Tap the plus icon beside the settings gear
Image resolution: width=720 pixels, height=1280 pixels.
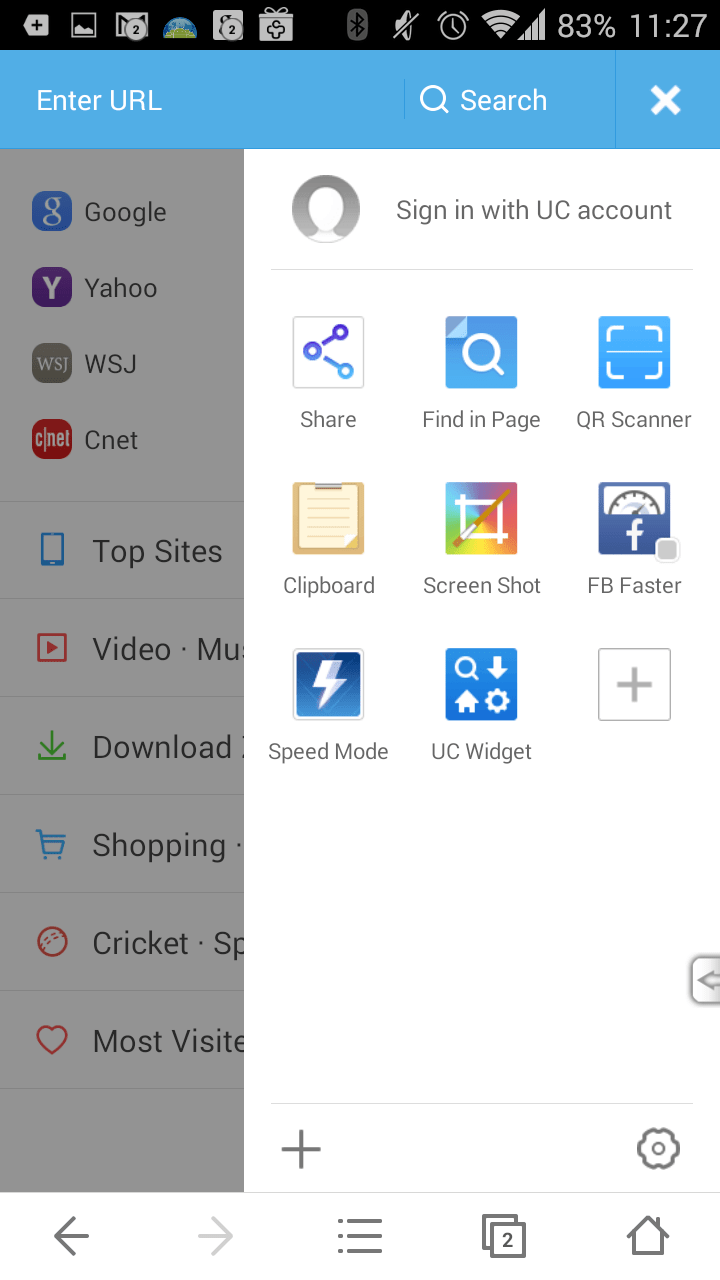click(301, 1149)
